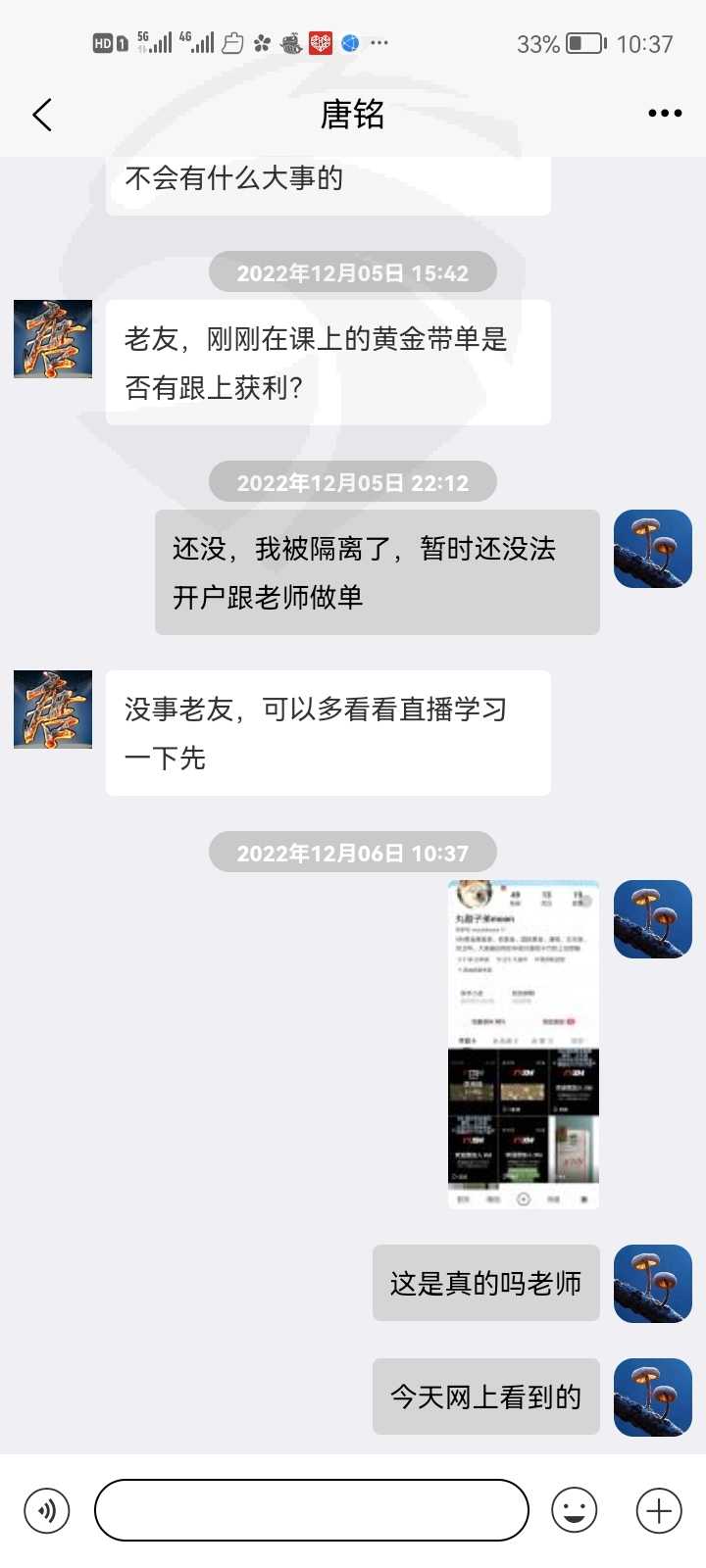Image resolution: width=706 pixels, height=1568 pixels.
Task: Go back from the 唐铭 chat
Action: pyautogui.click(x=42, y=115)
